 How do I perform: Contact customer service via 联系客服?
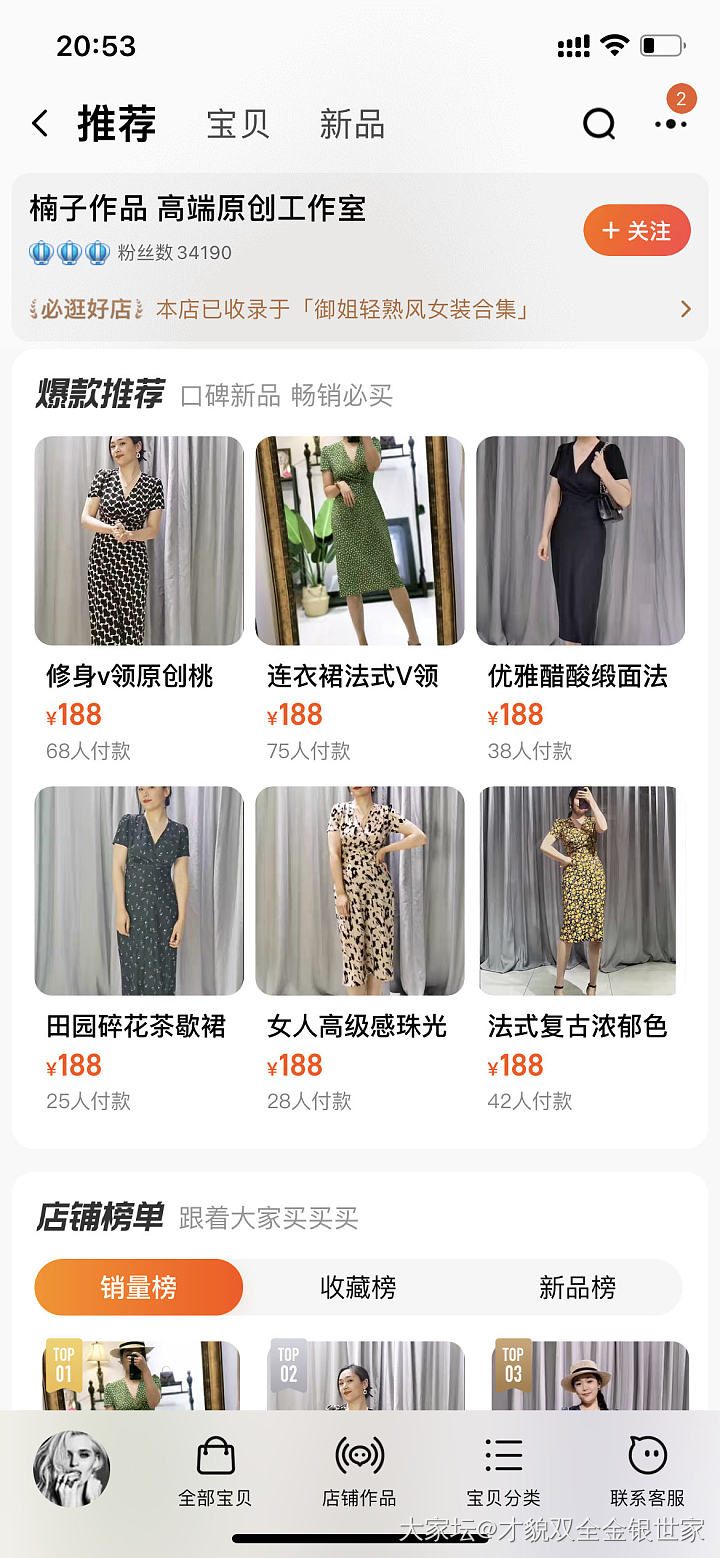coord(647,1471)
